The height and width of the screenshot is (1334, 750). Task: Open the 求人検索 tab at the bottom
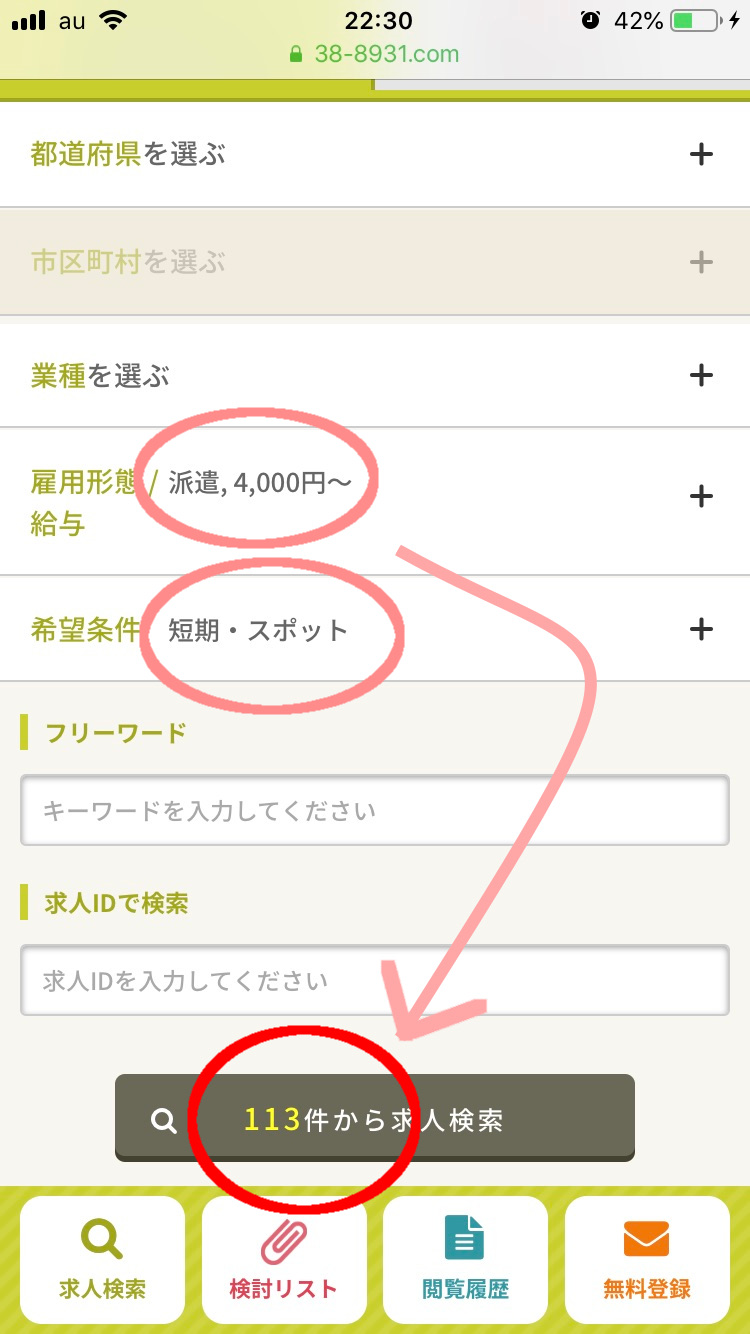tap(102, 1260)
